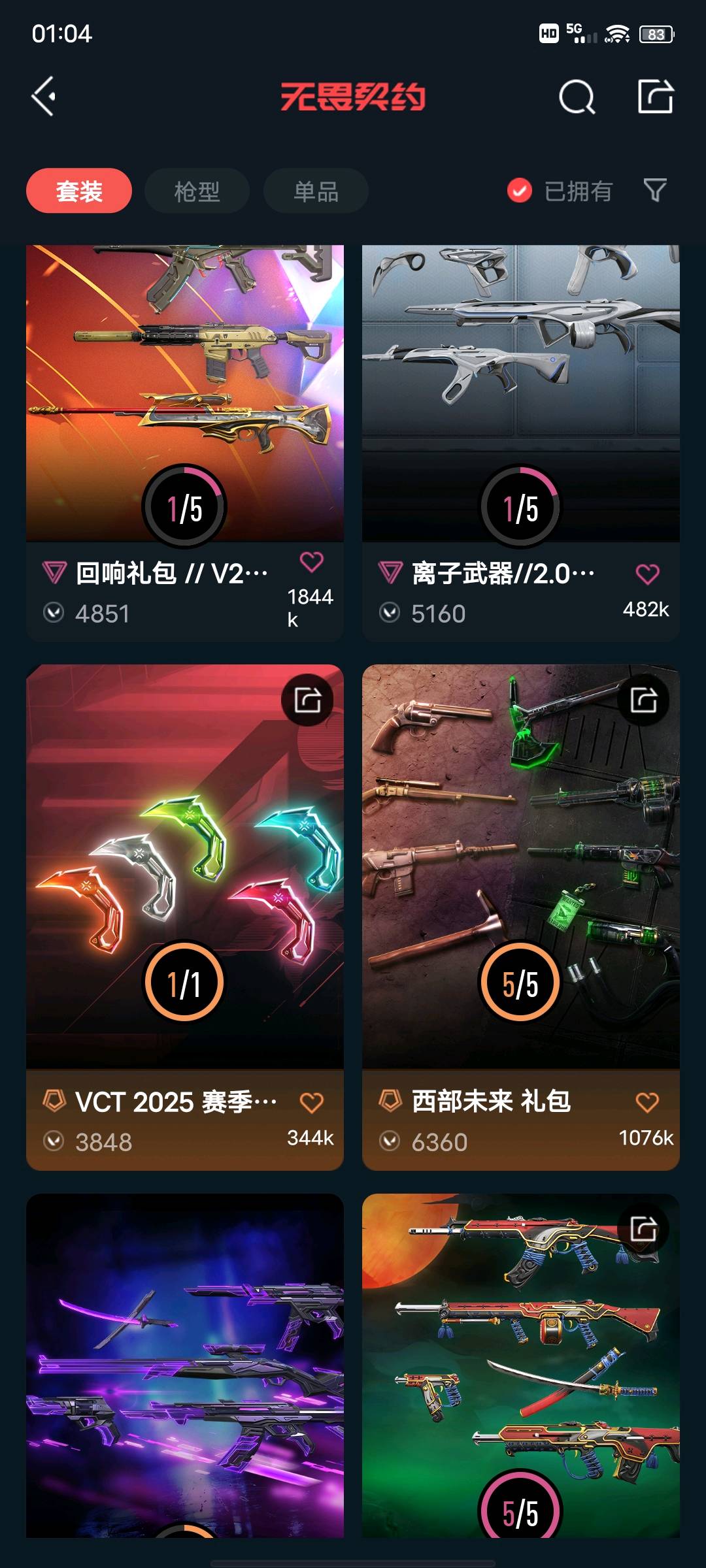Share the 西部未来 礼包 bundle
Viewport: 706px width, 1568px height.
(x=643, y=700)
